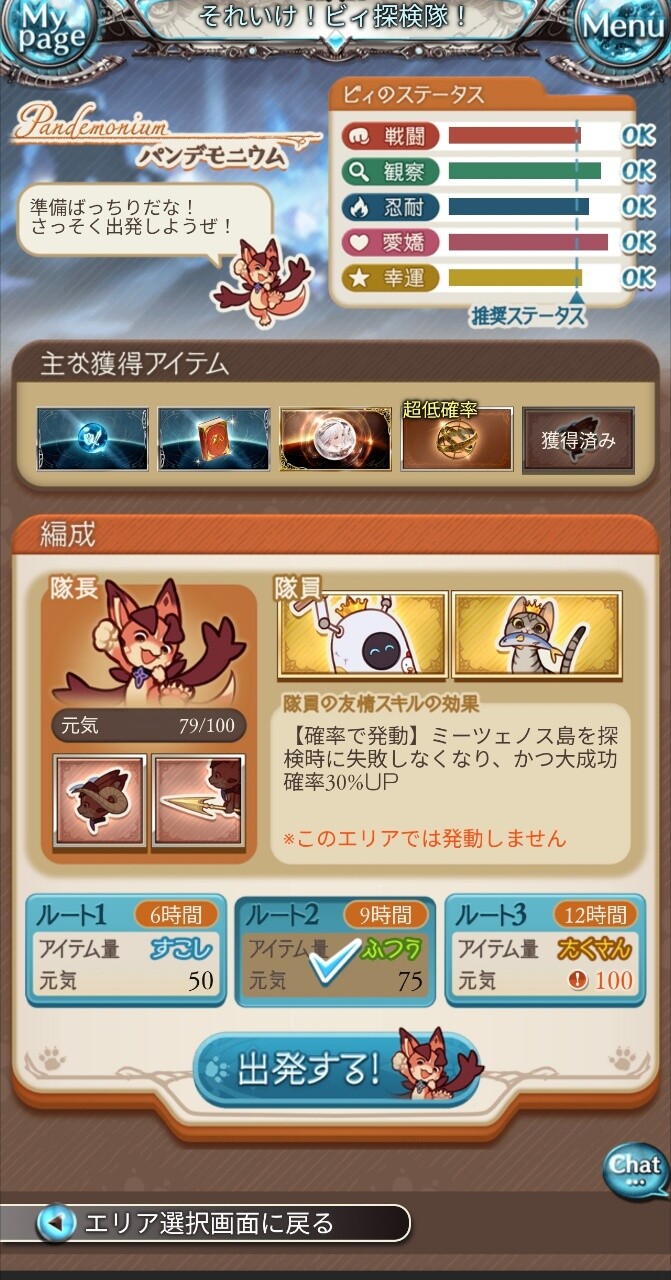Open the Chat bubble
The width and height of the screenshot is (671, 1280).
click(634, 1166)
